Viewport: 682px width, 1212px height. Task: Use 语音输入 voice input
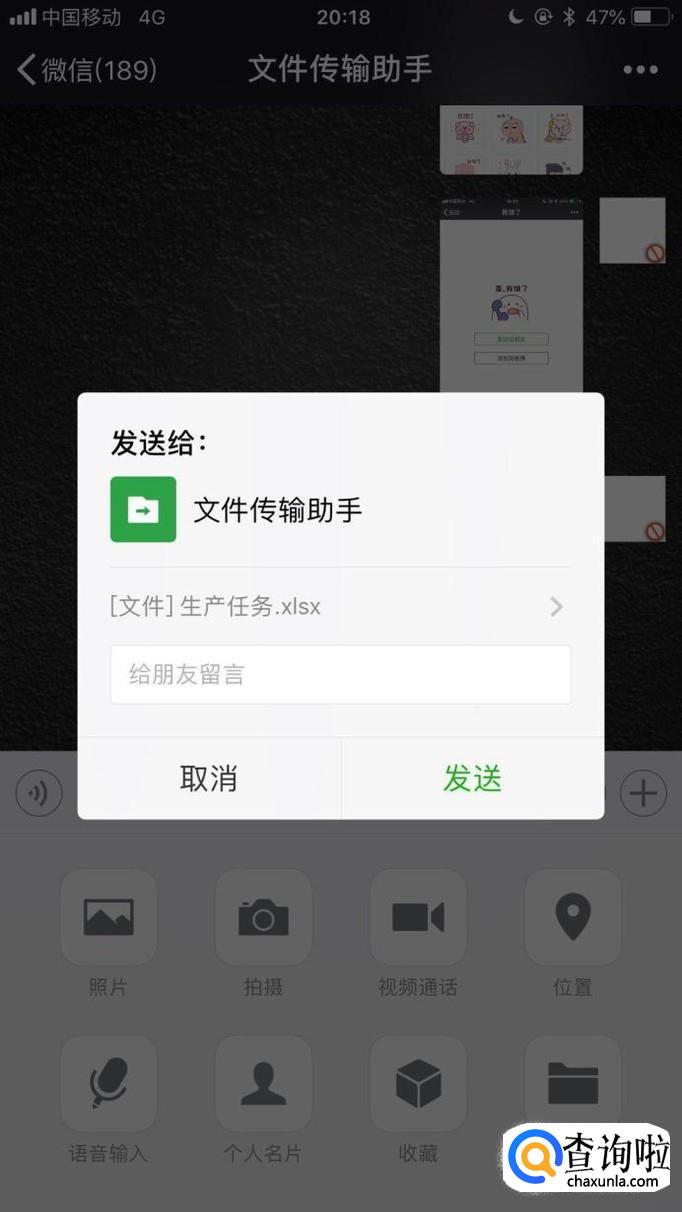tap(109, 1084)
